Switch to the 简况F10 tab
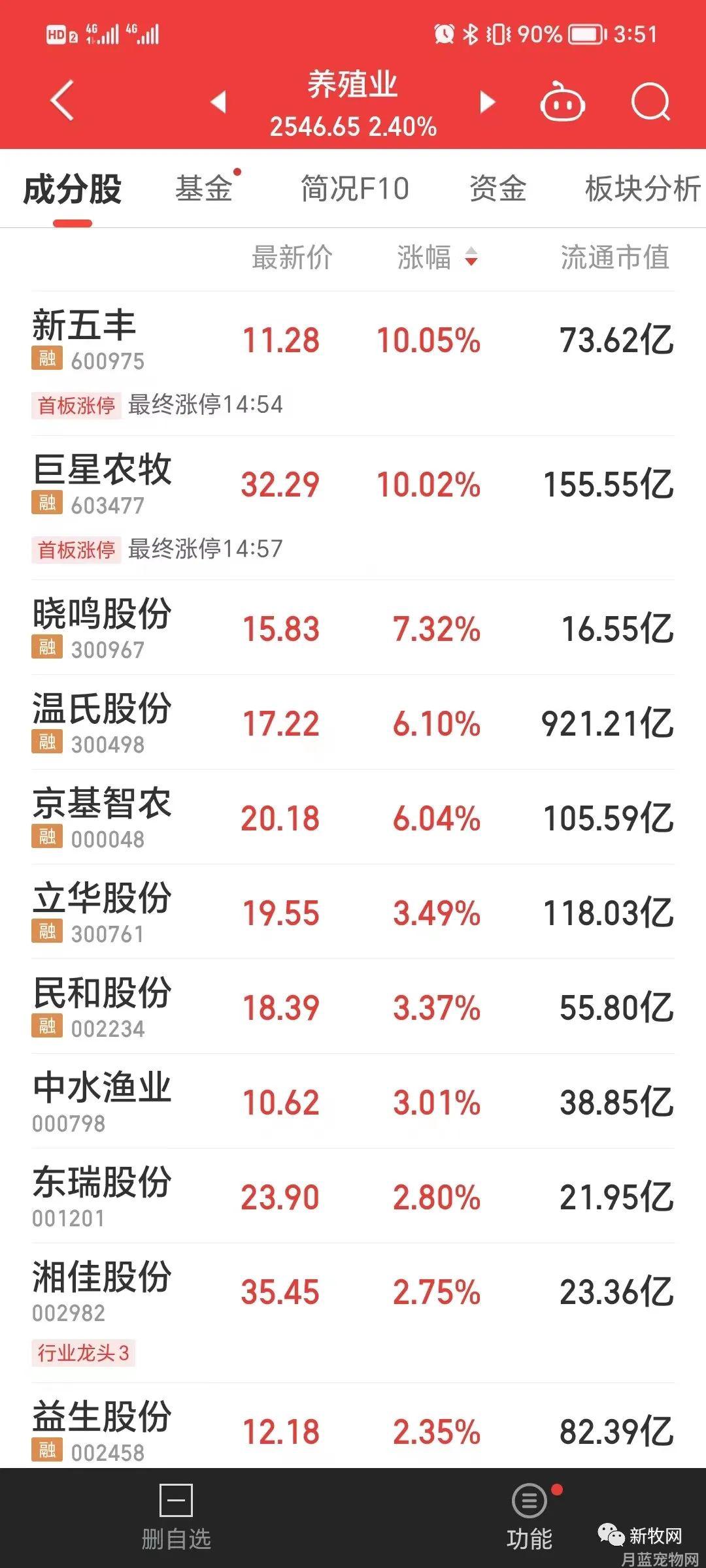The width and height of the screenshot is (706, 1568). tap(355, 189)
